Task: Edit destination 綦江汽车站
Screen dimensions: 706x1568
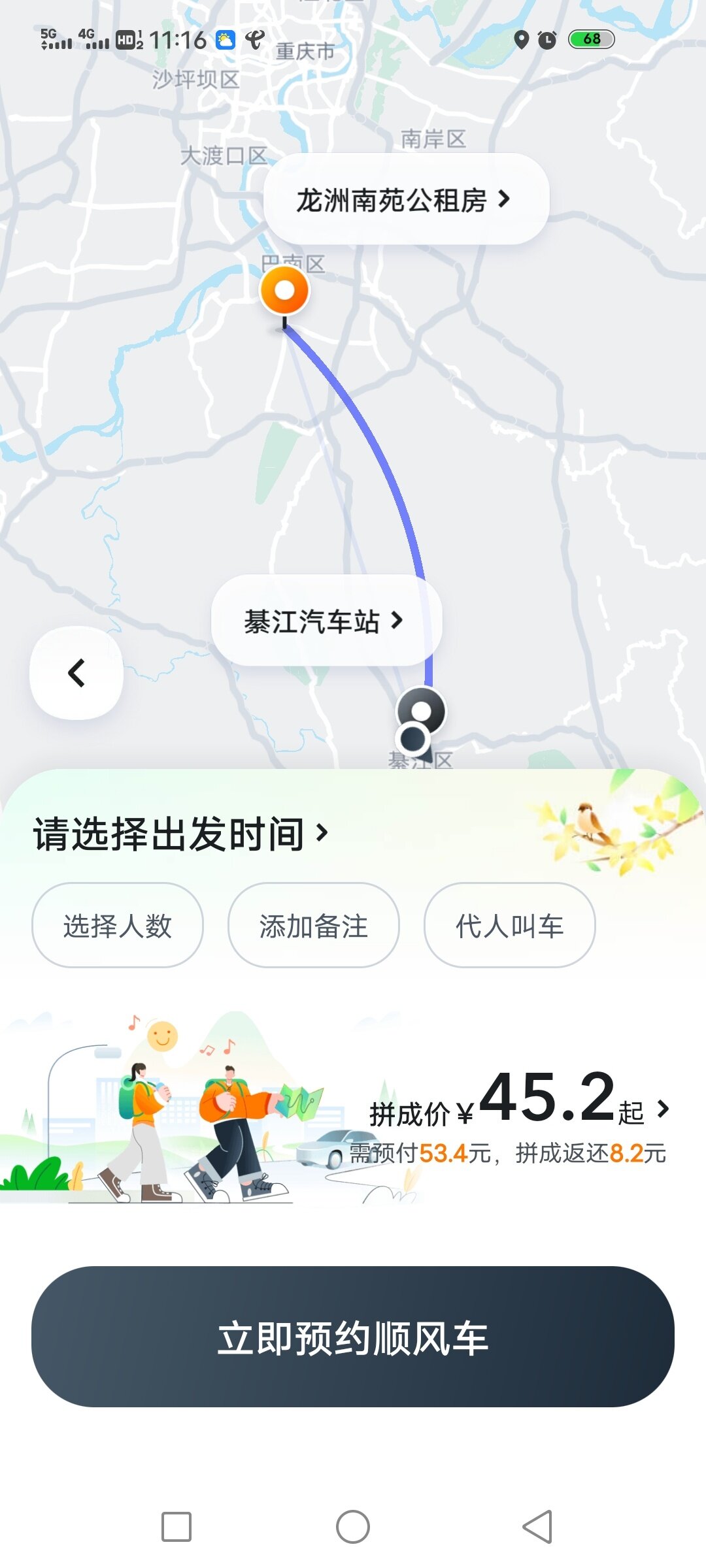Action: 327,621
